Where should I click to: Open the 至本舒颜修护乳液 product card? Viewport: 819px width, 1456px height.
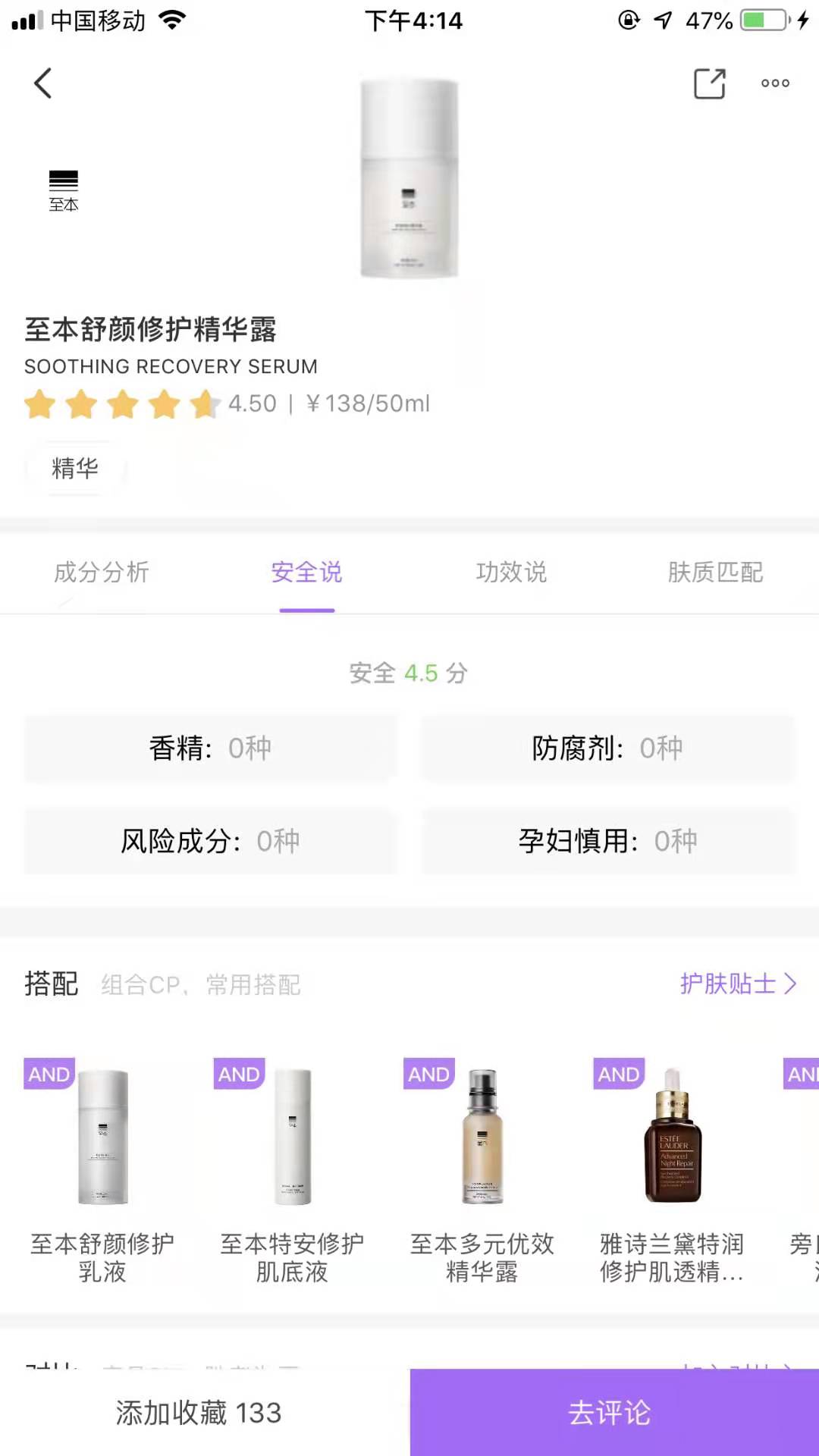102,1168
